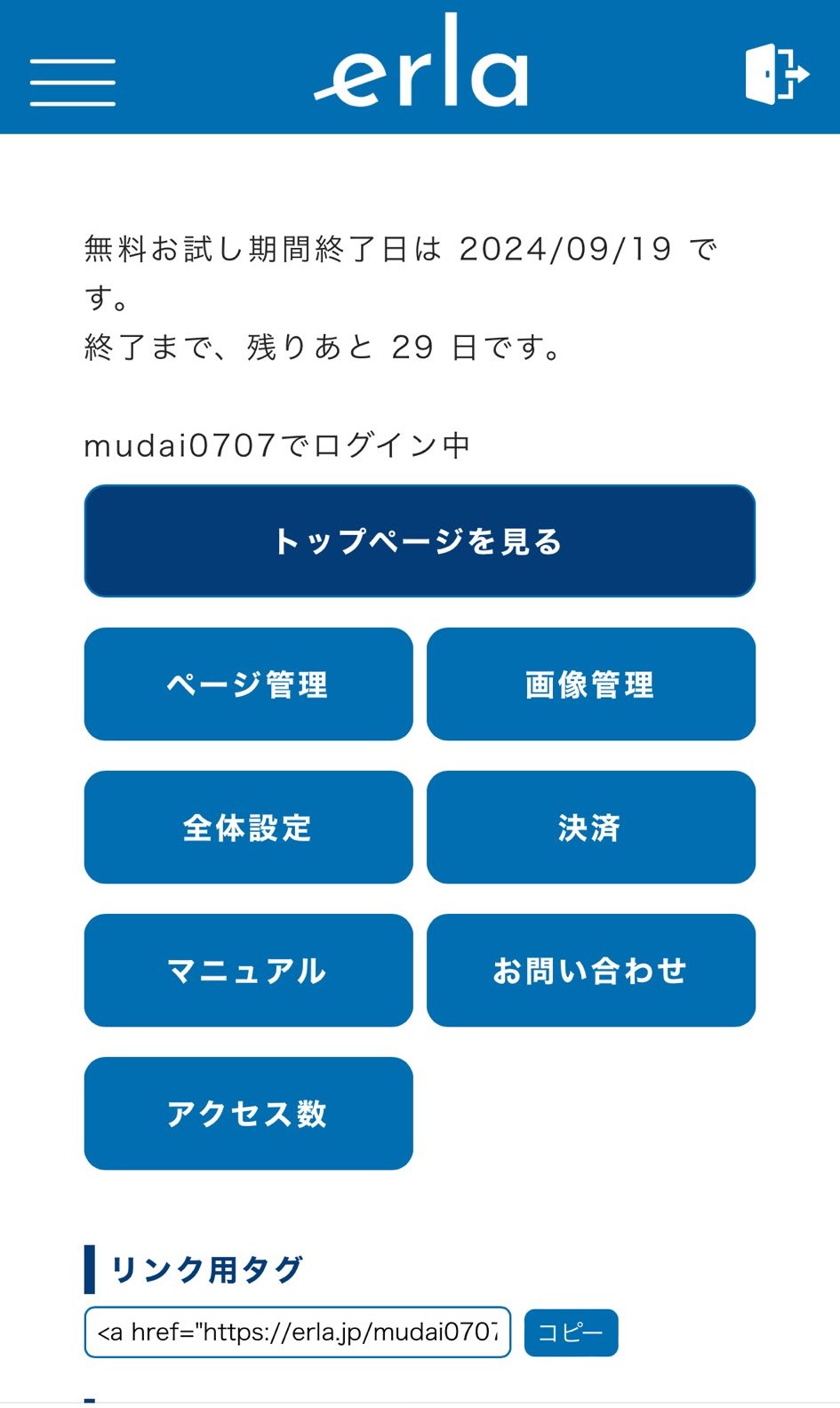Tap the link tag text field
The image size is (840, 1408).
pyautogui.click(x=297, y=1332)
